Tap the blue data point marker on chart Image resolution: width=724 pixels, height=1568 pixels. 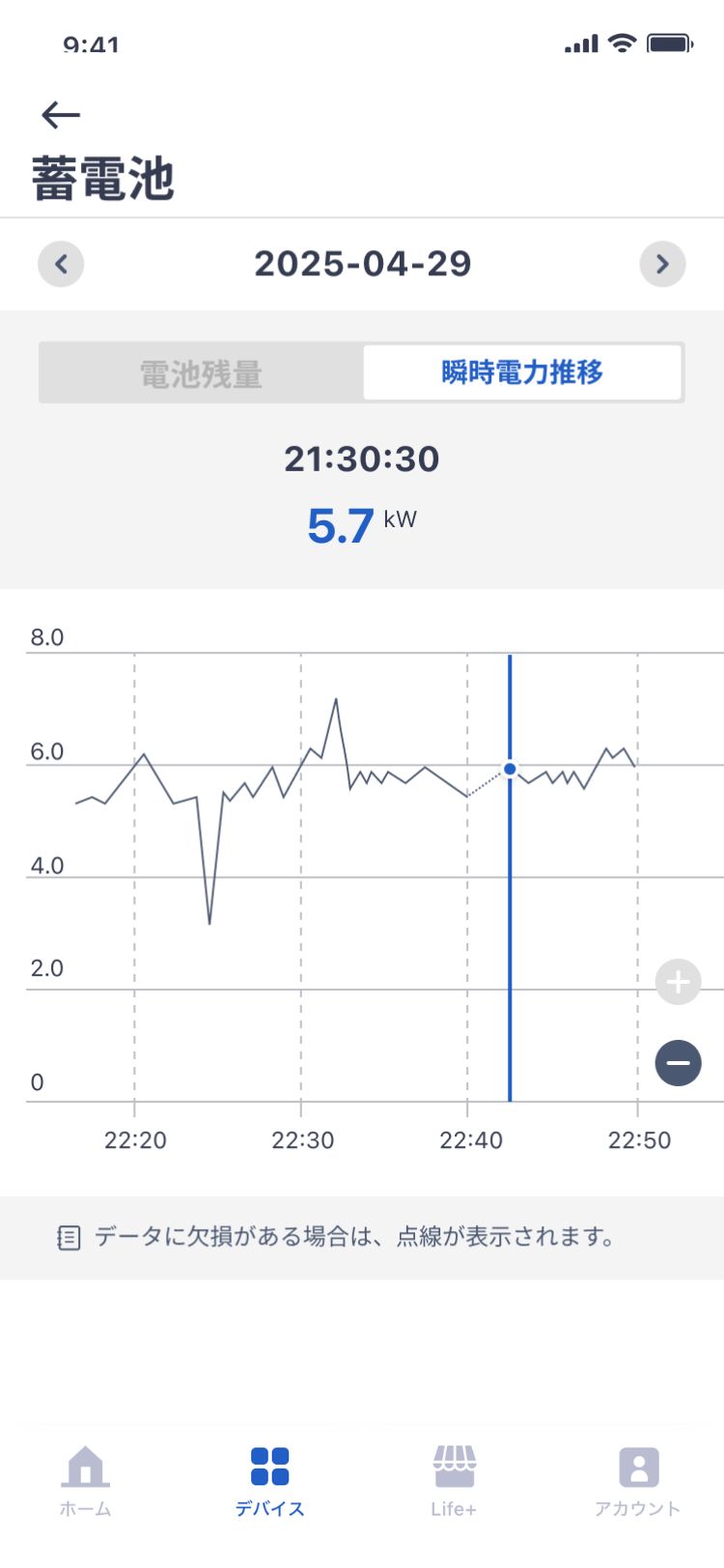click(510, 770)
